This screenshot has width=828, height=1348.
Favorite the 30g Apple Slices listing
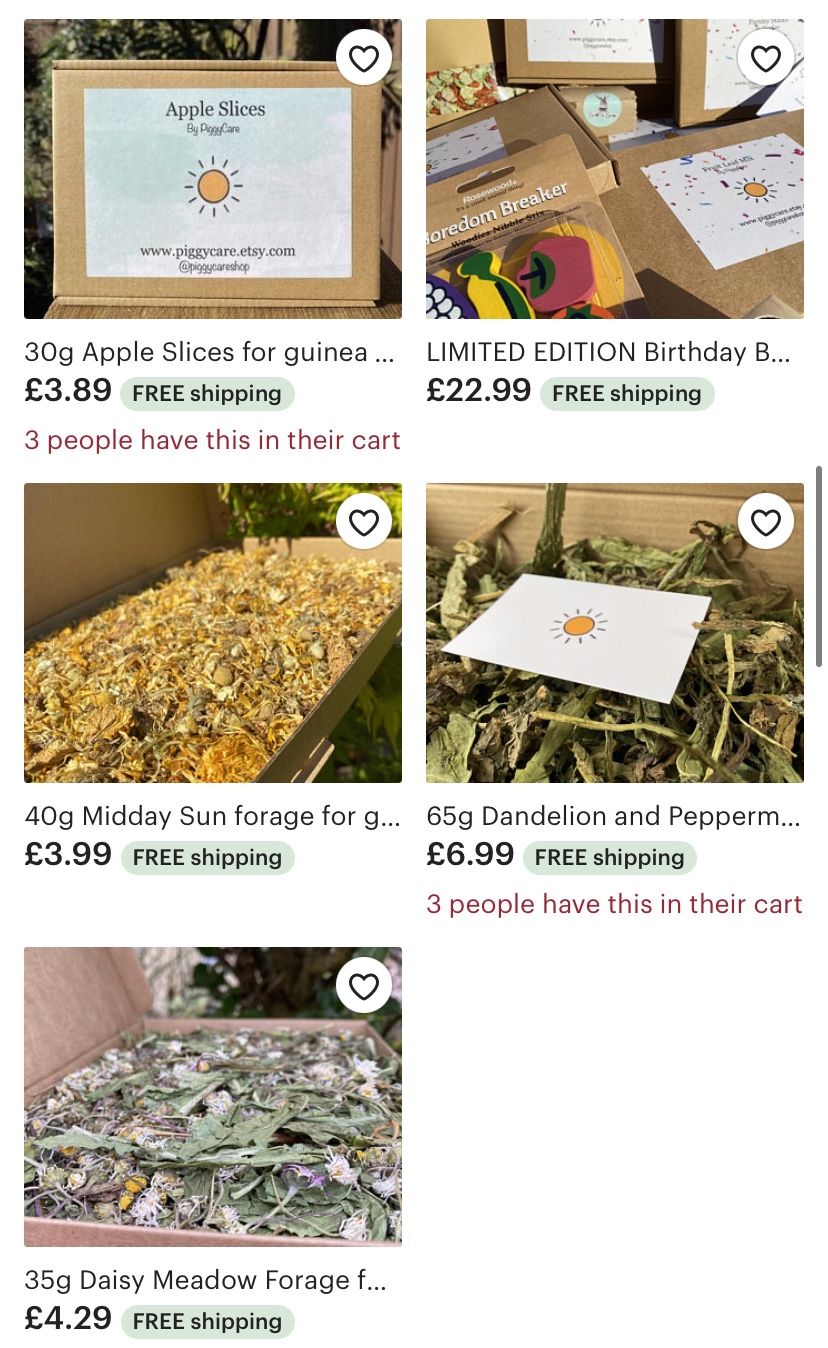pos(364,59)
